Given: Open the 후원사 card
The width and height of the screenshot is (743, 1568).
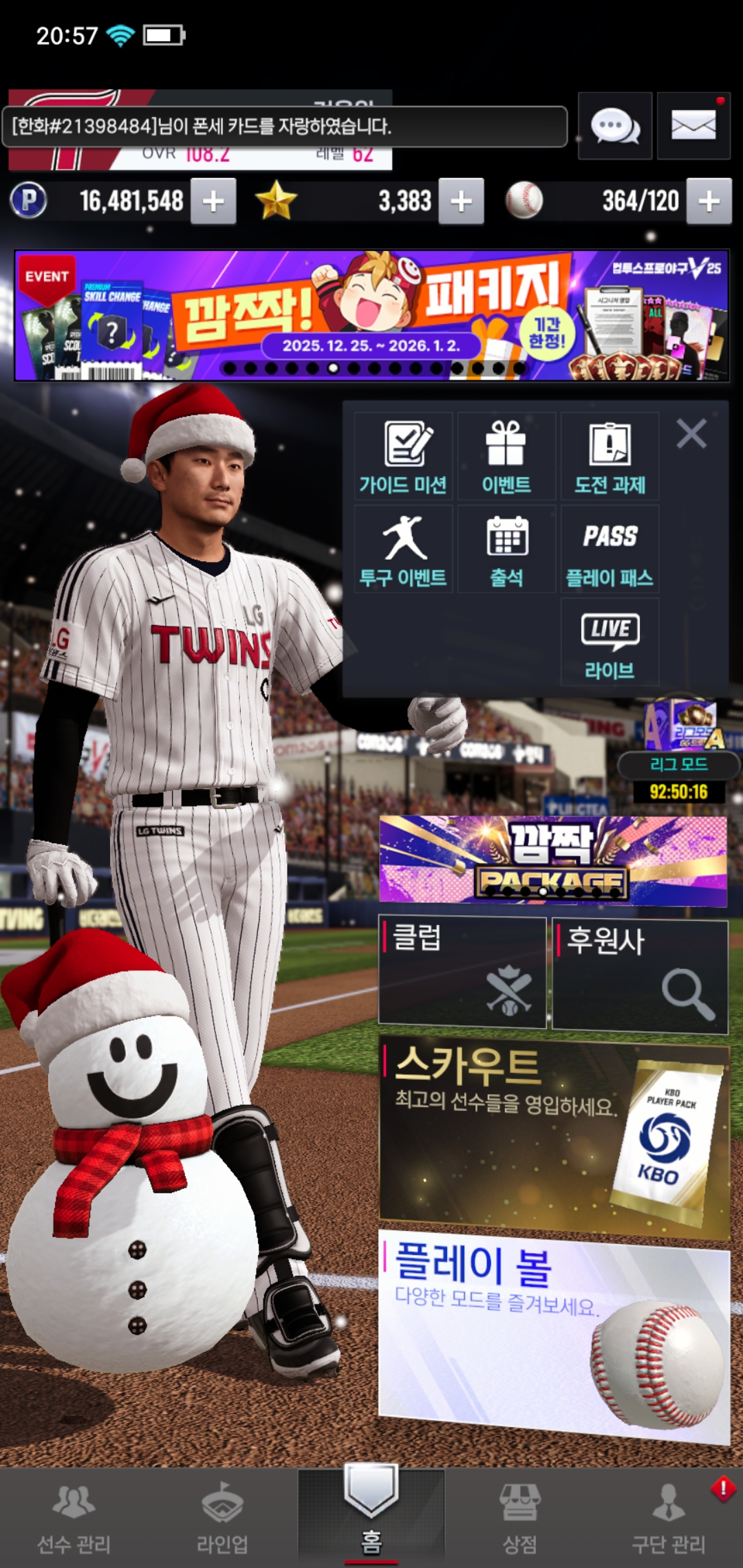Looking at the screenshot, I should [640, 976].
